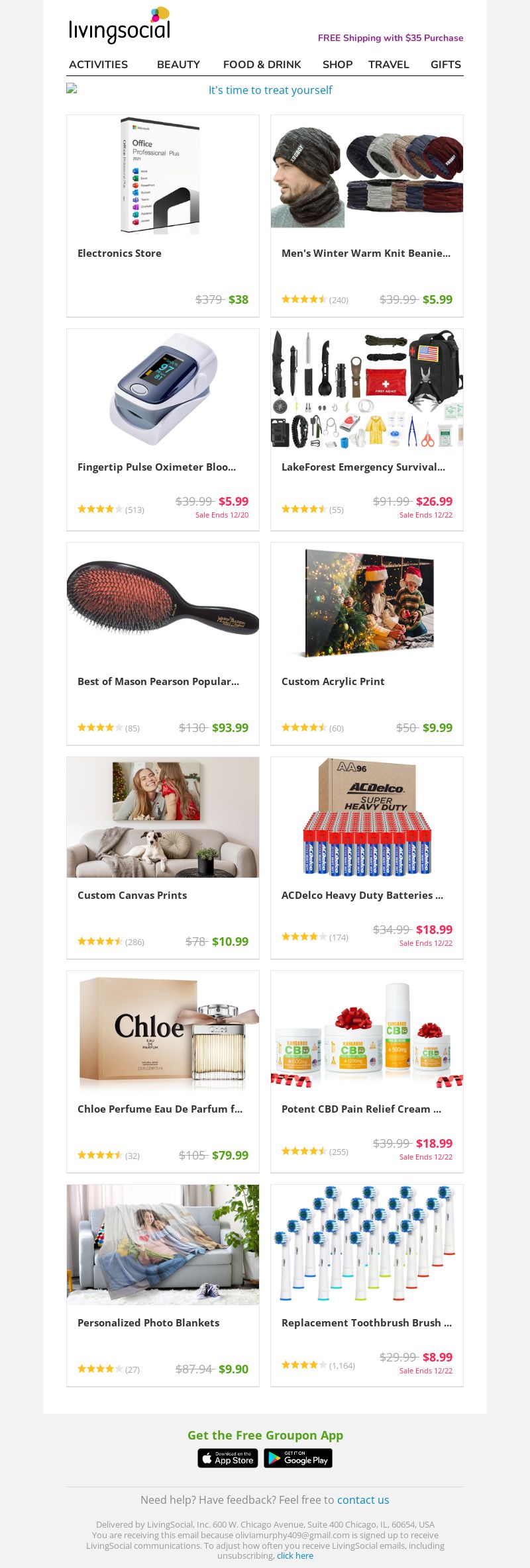Open the Shop category
The image size is (530, 1568).
(x=337, y=64)
